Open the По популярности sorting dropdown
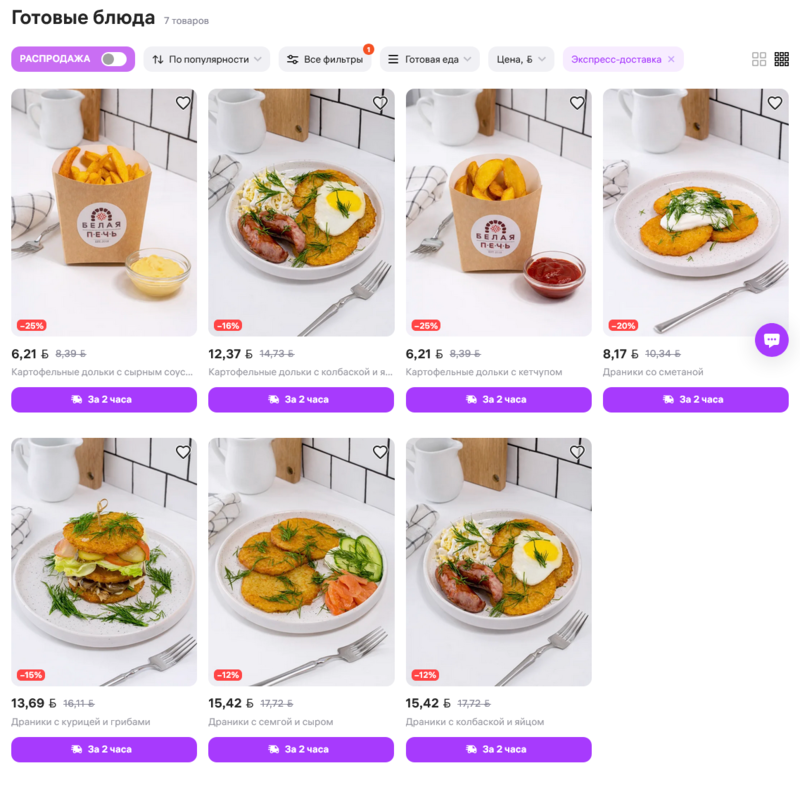This screenshot has height=787, width=800. pyautogui.click(x=207, y=59)
